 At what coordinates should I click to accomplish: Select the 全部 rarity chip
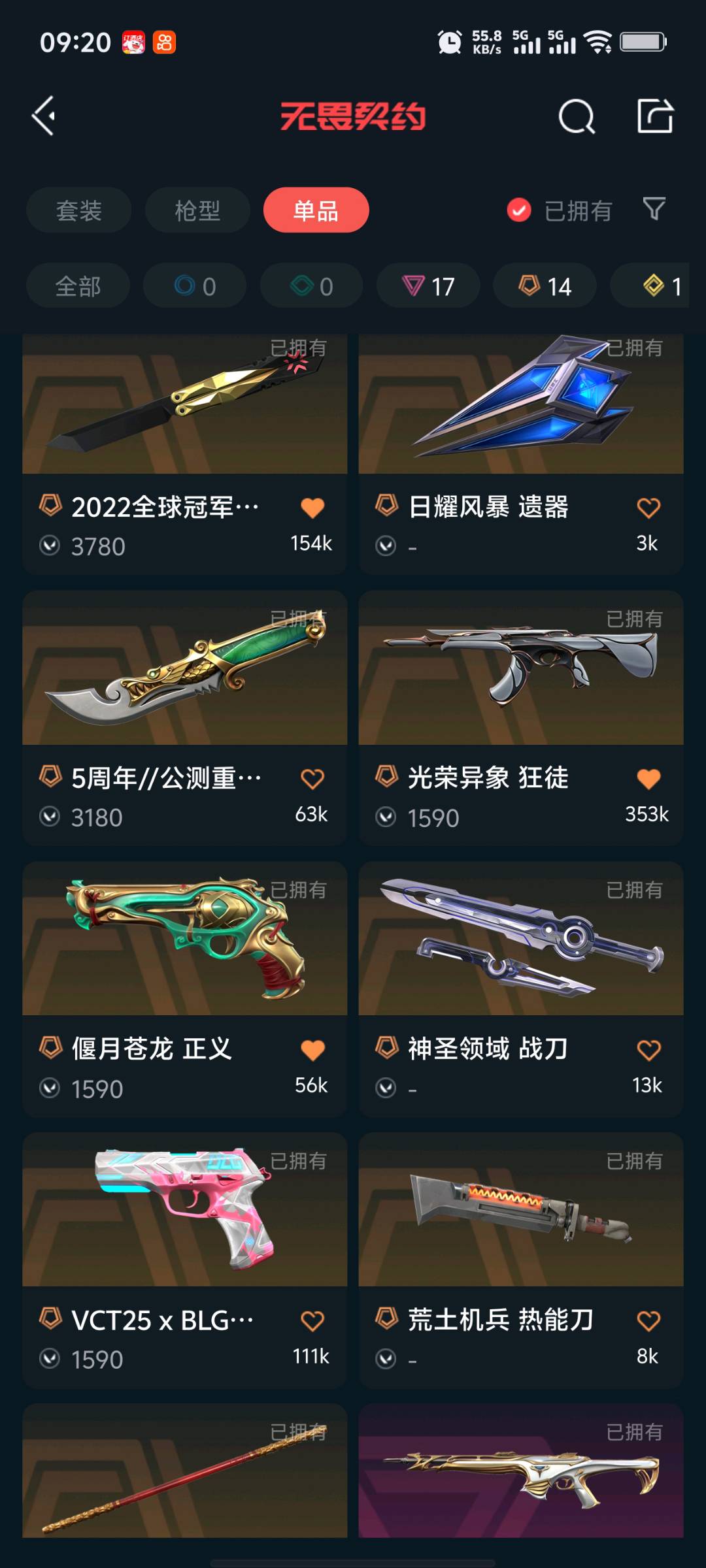78,286
